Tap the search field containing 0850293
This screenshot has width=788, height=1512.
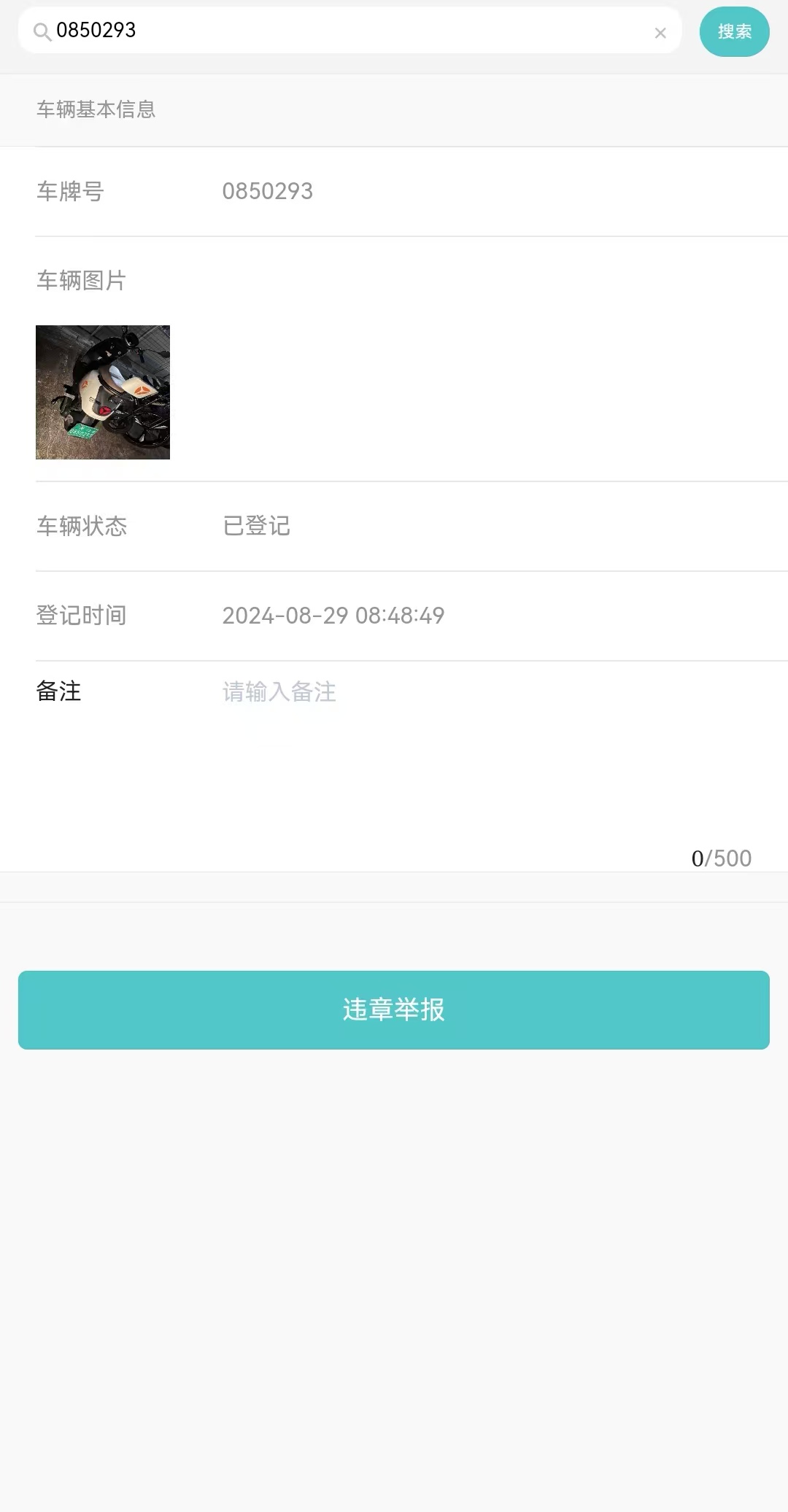click(x=343, y=31)
